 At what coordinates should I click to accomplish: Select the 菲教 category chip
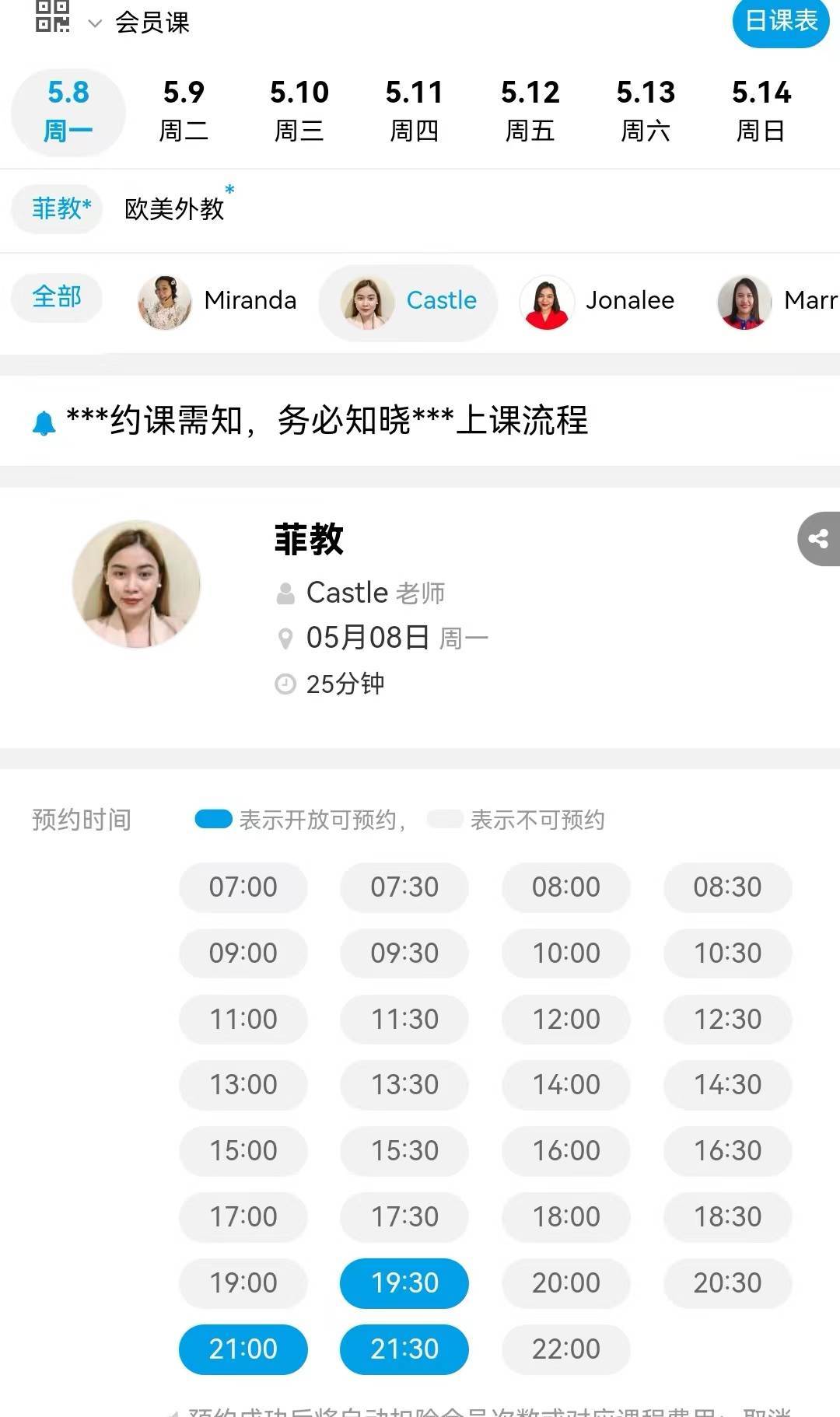pyautogui.click(x=58, y=208)
